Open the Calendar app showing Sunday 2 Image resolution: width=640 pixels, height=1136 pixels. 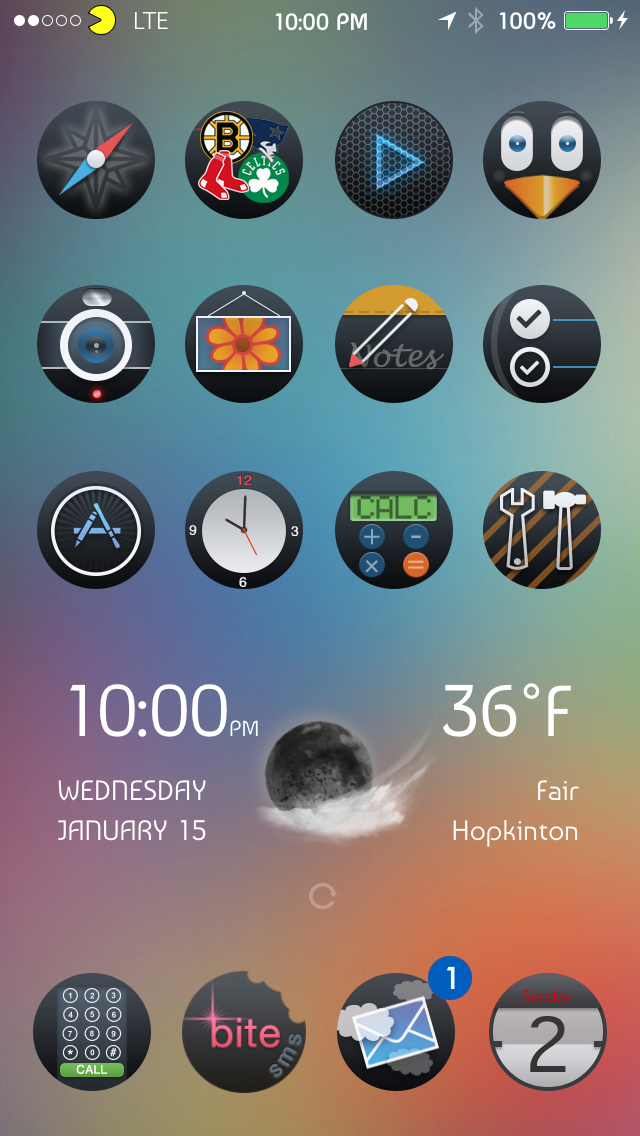[x=548, y=1032]
